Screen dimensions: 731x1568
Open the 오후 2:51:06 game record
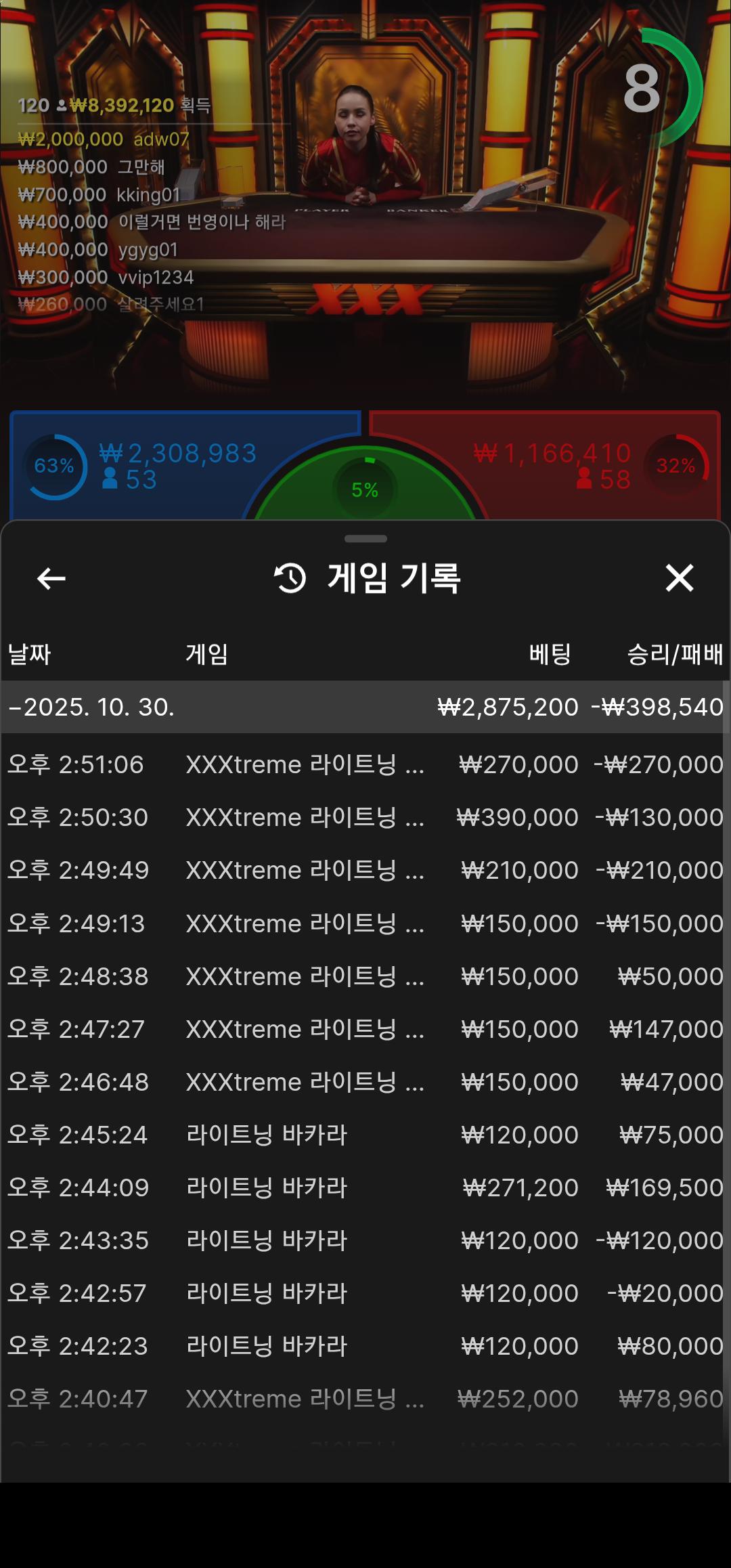pyautogui.click(x=365, y=764)
